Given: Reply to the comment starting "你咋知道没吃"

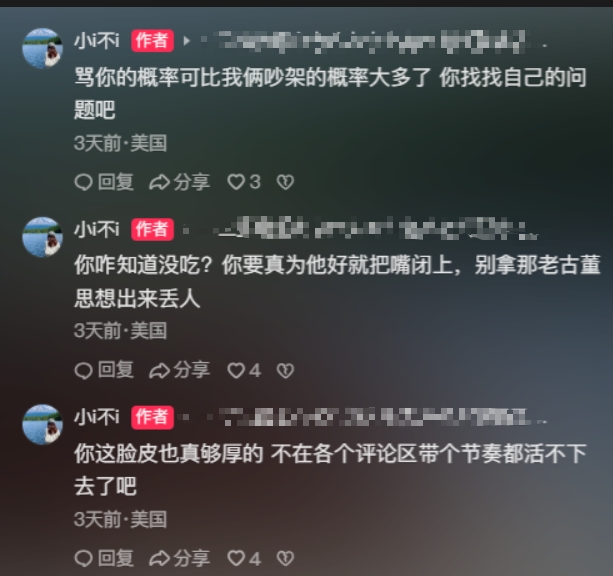Looking at the screenshot, I should pyautogui.click(x=104, y=370).
